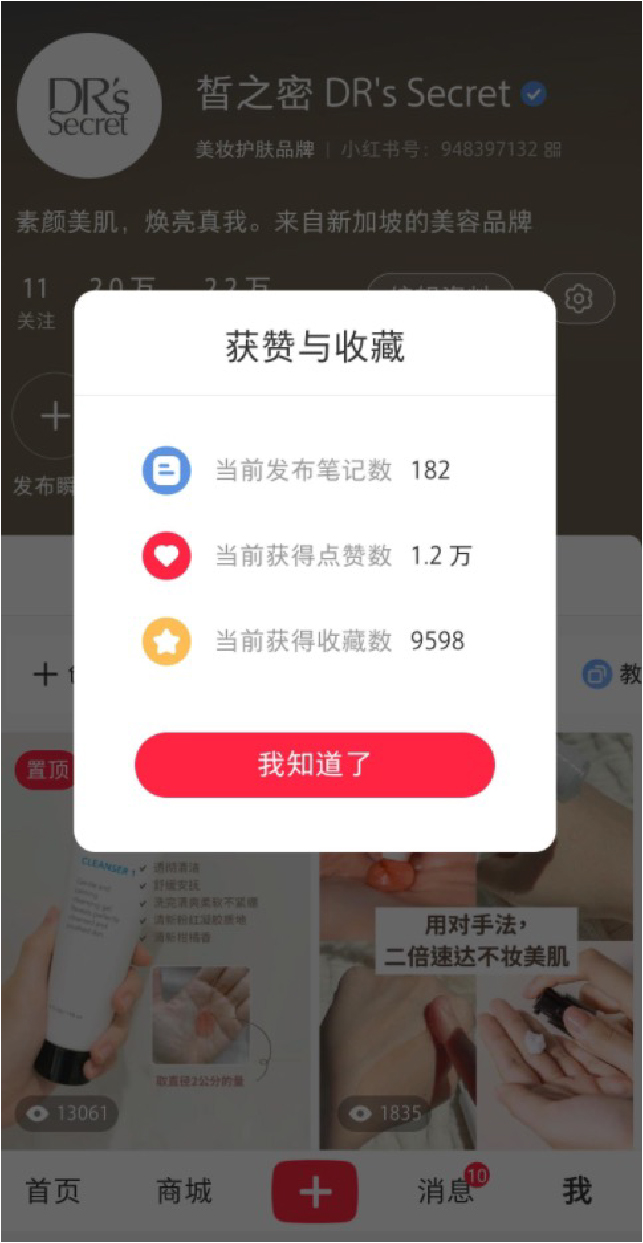
Task: Open the 消息 tab
Action: pos(445,1191)
